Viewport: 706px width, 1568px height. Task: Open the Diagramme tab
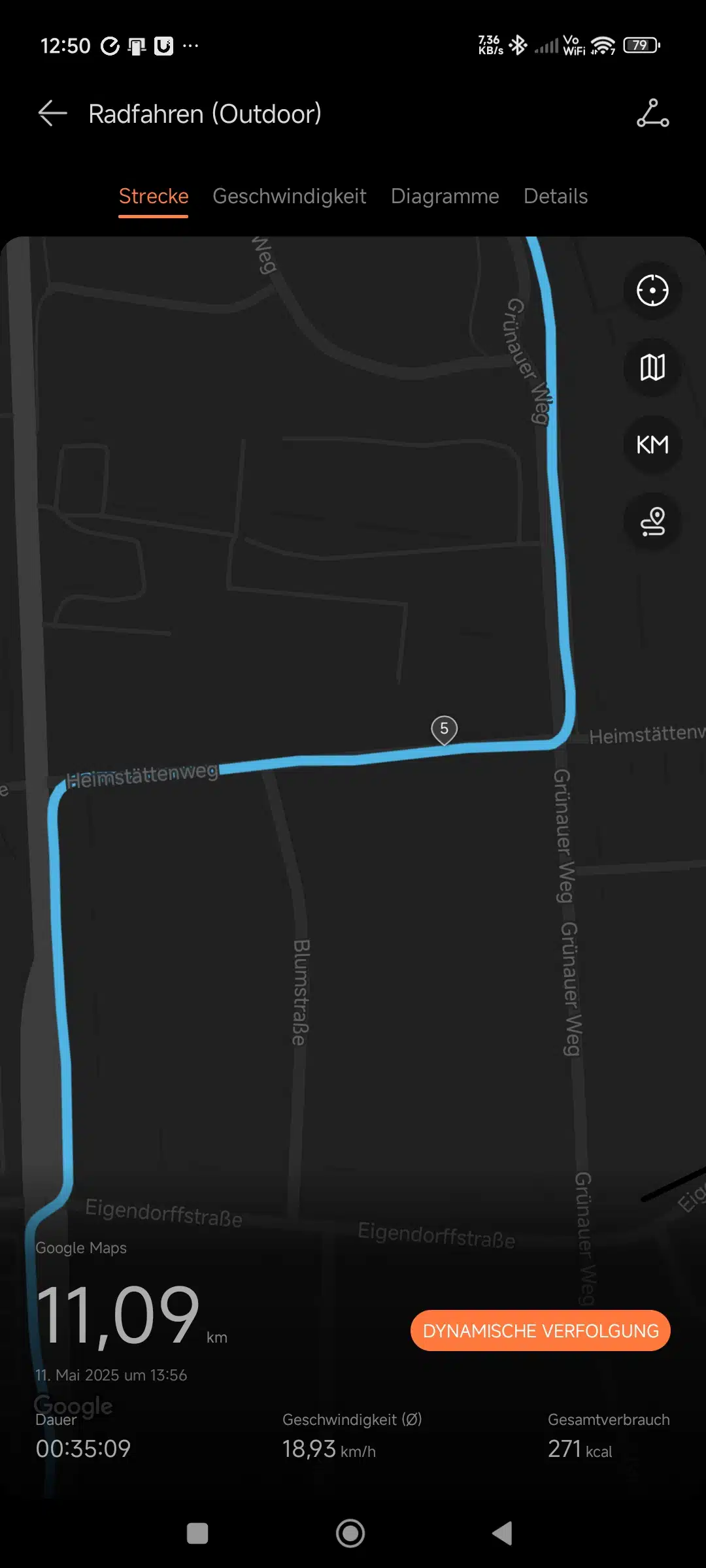(x=445, y=196)
